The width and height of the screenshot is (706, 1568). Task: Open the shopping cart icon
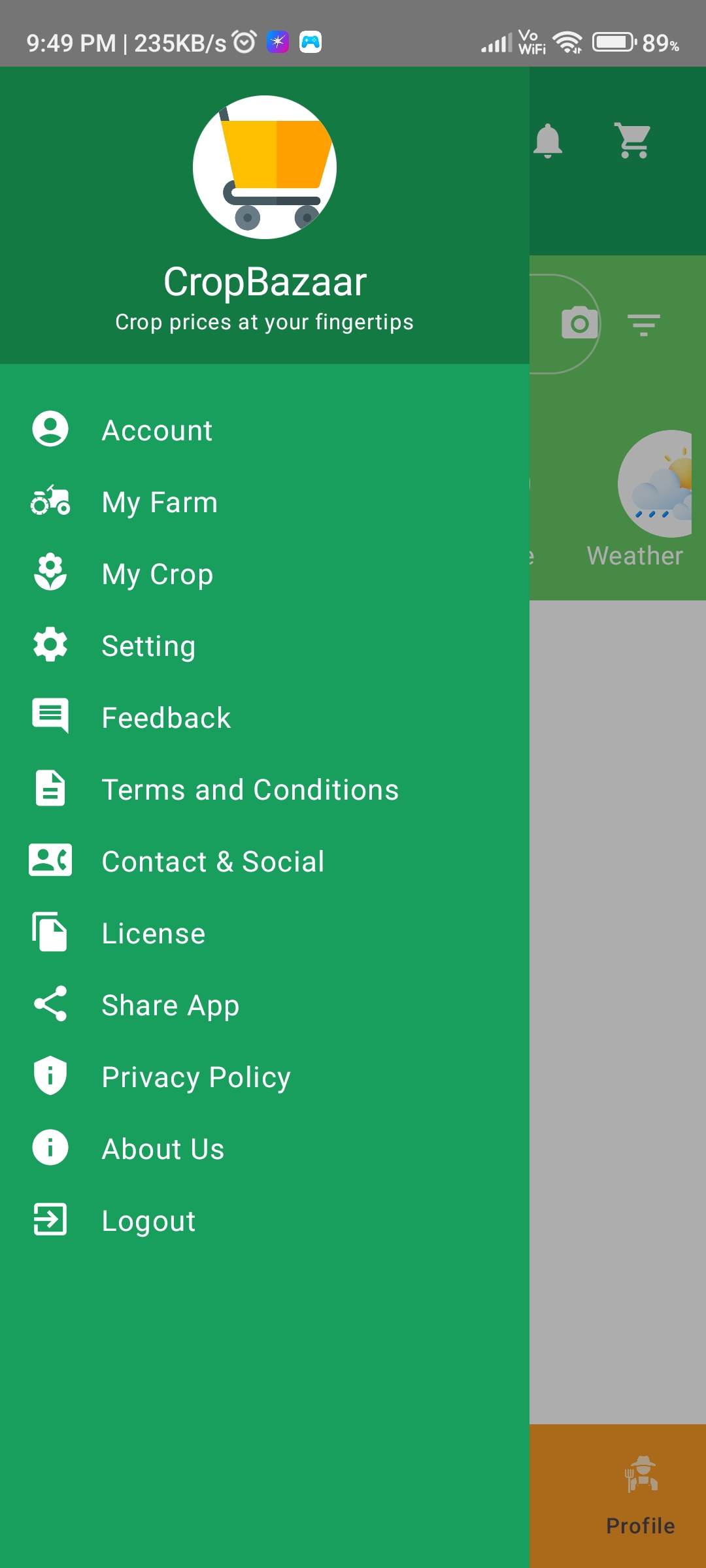pyautogui.click(x=633, y=140)
